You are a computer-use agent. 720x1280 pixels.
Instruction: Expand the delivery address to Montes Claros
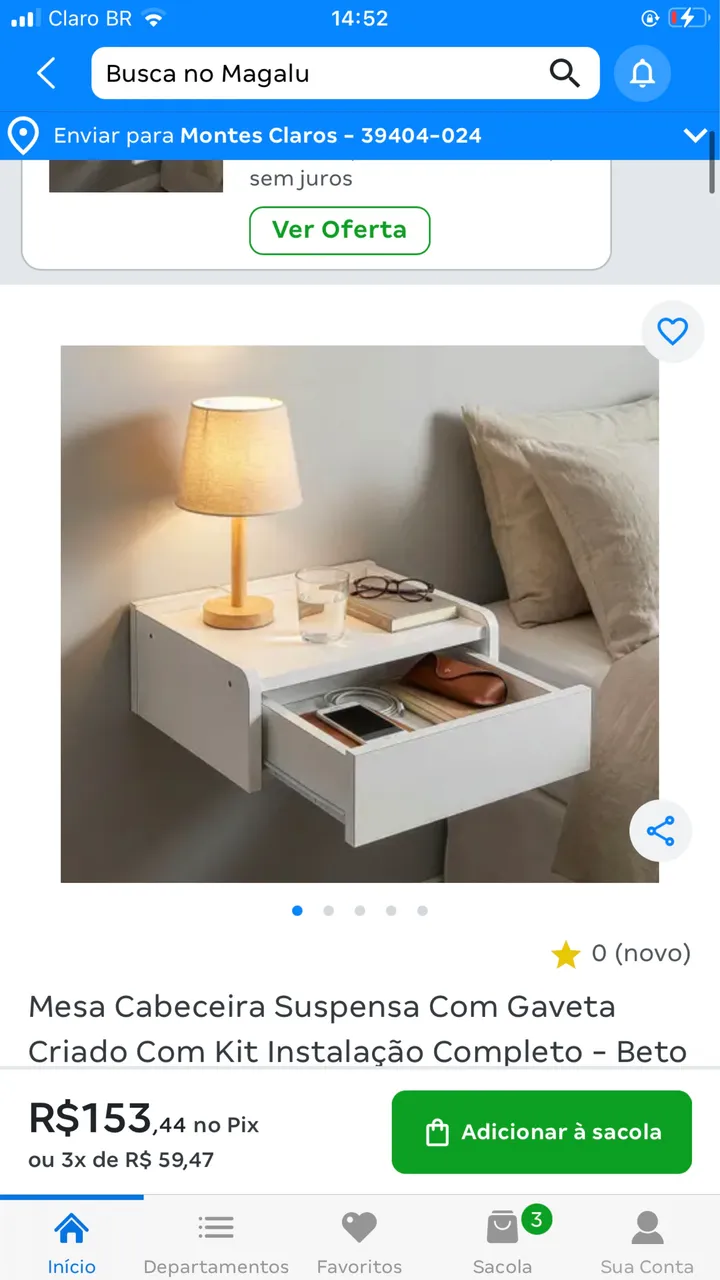coord(360,135)
